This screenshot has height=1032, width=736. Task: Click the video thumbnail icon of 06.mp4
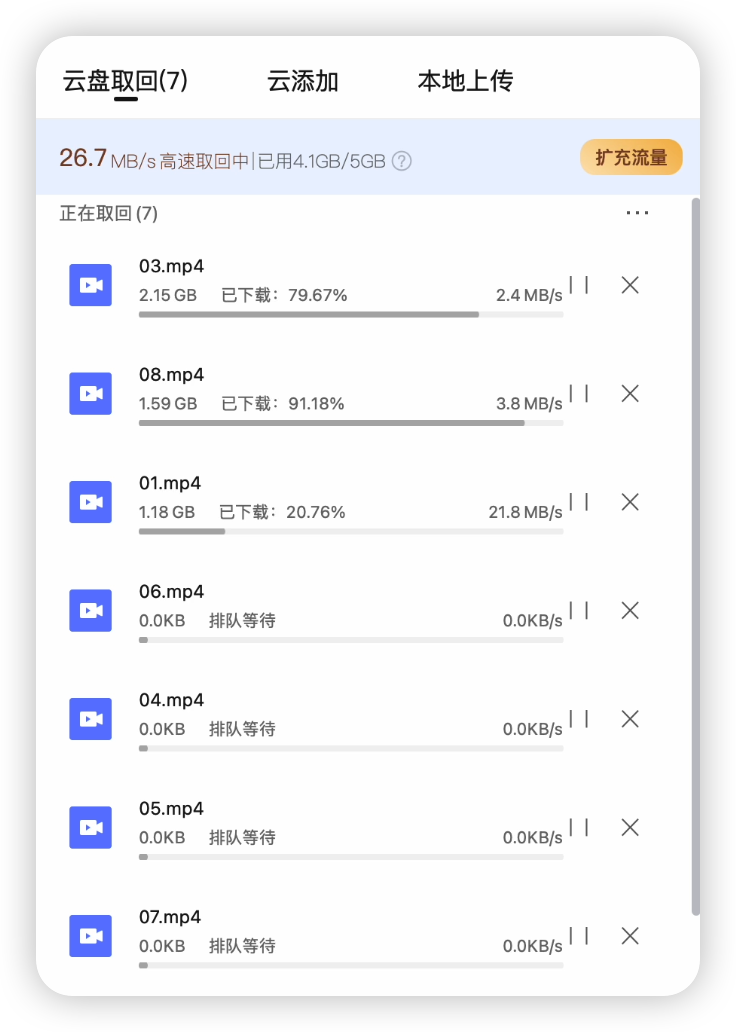(90, 610)
